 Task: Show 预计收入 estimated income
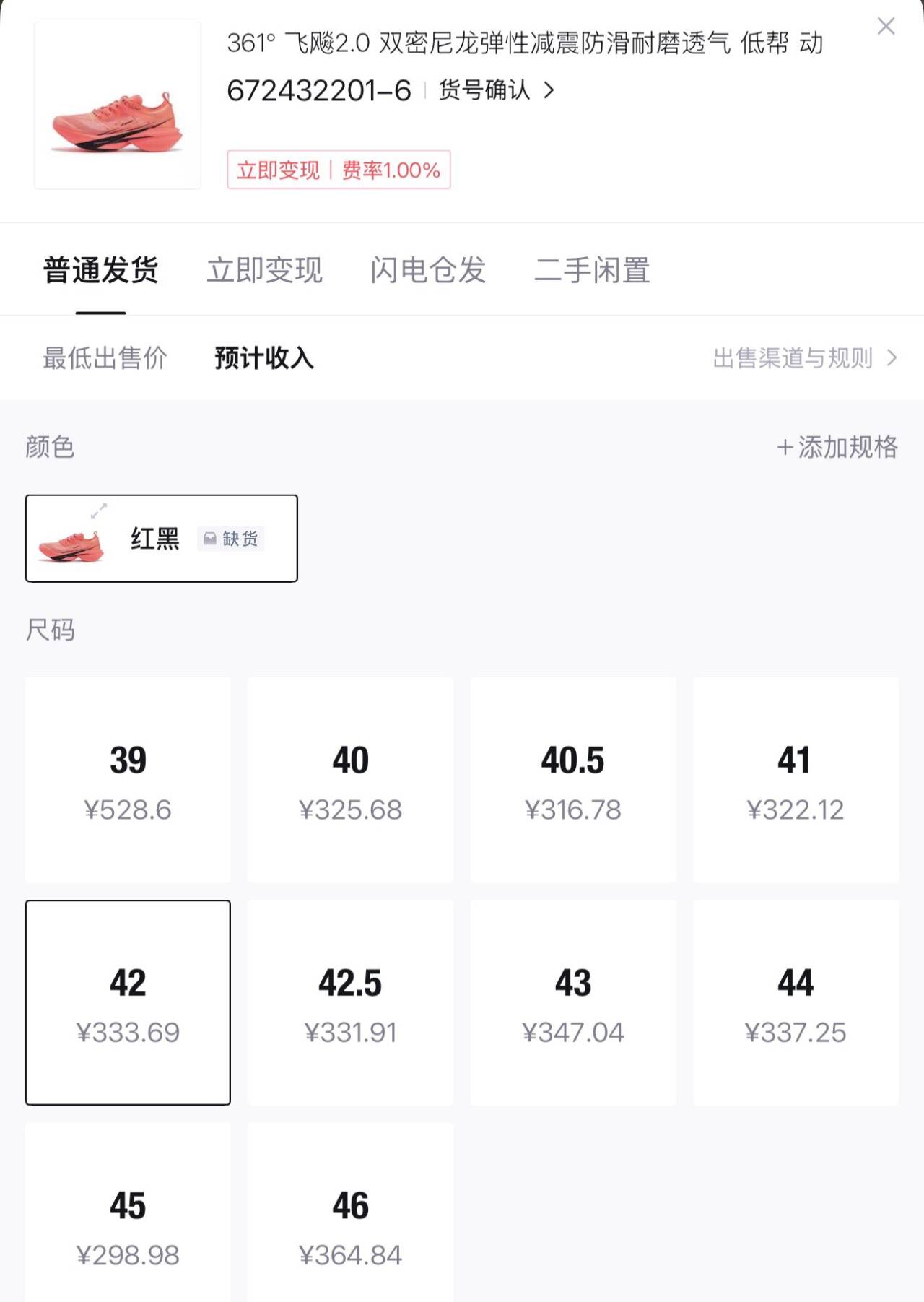263,357
